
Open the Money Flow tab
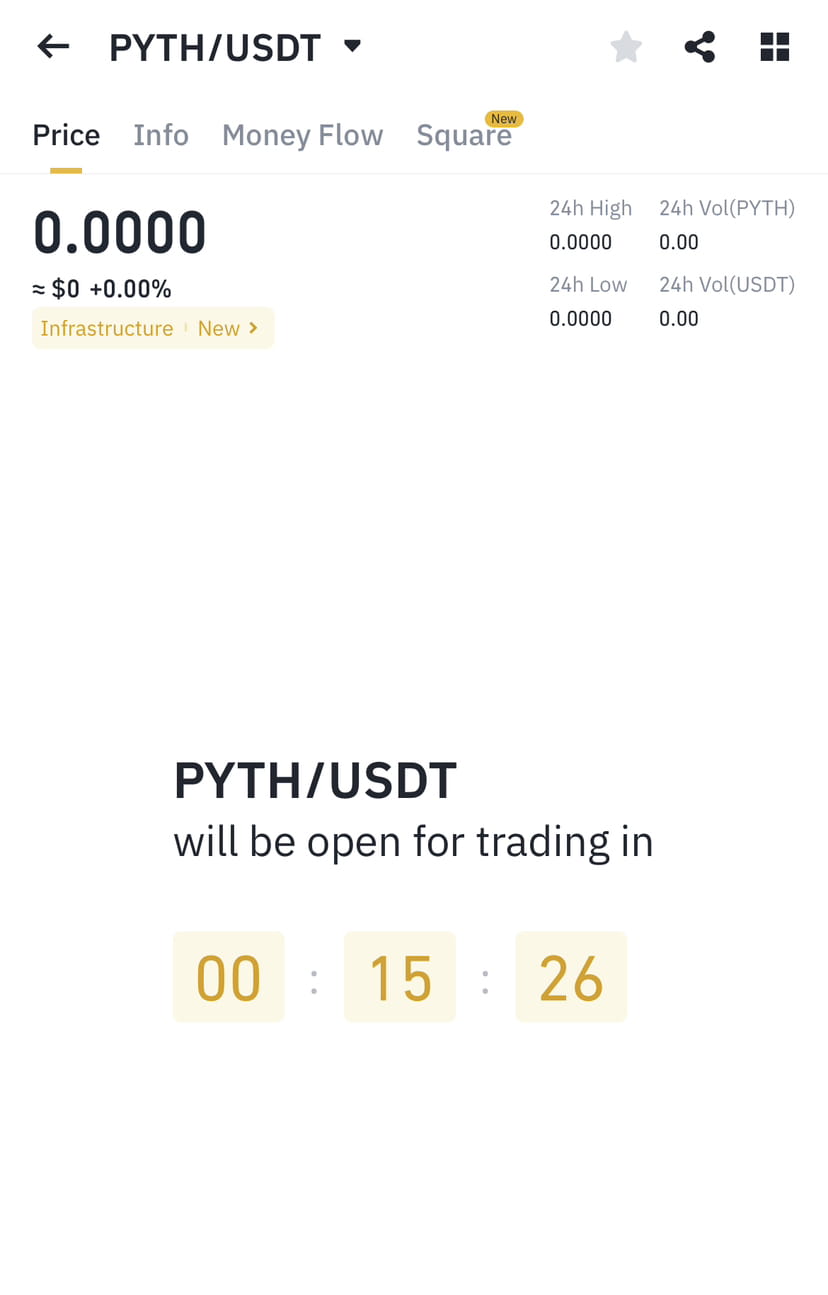pos(302,134)
